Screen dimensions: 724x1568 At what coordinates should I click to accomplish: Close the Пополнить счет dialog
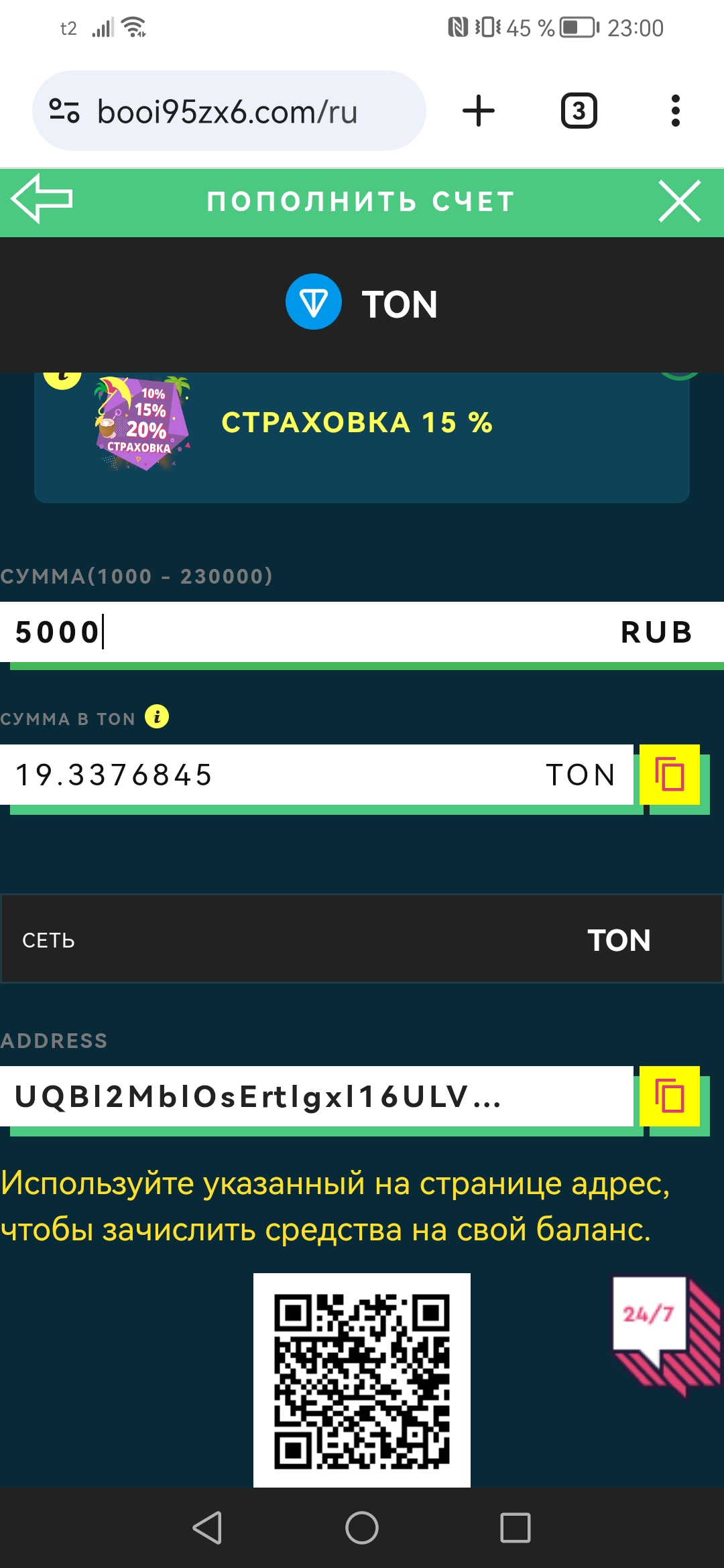pos(679,200)
